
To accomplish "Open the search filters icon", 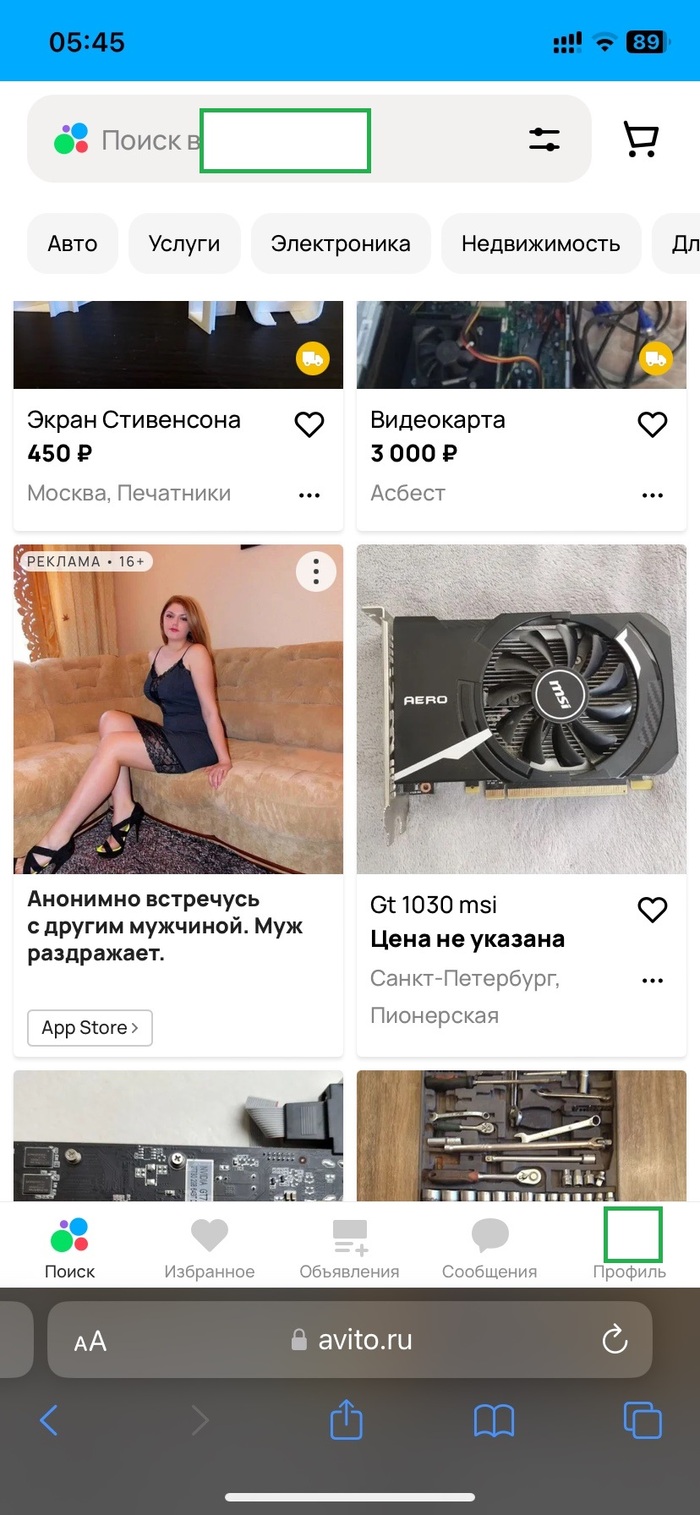I will (x=544, y=140).
